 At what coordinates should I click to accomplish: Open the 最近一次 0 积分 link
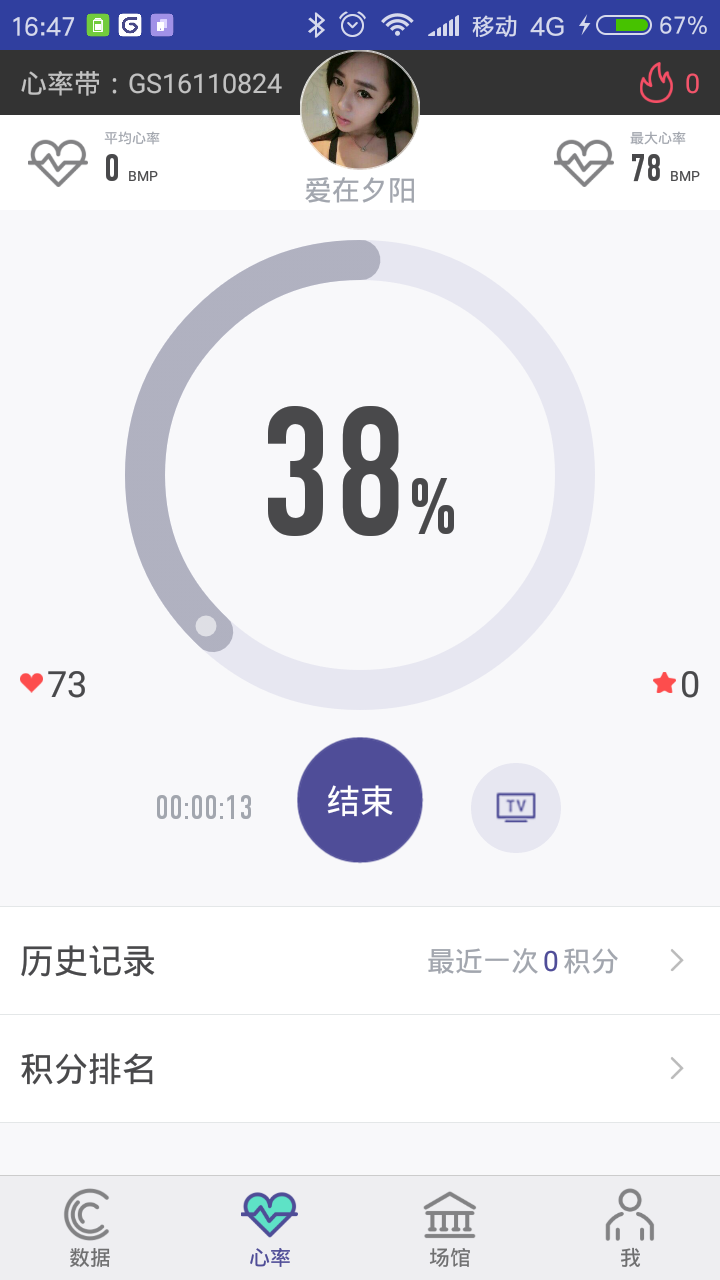point(524,960)
